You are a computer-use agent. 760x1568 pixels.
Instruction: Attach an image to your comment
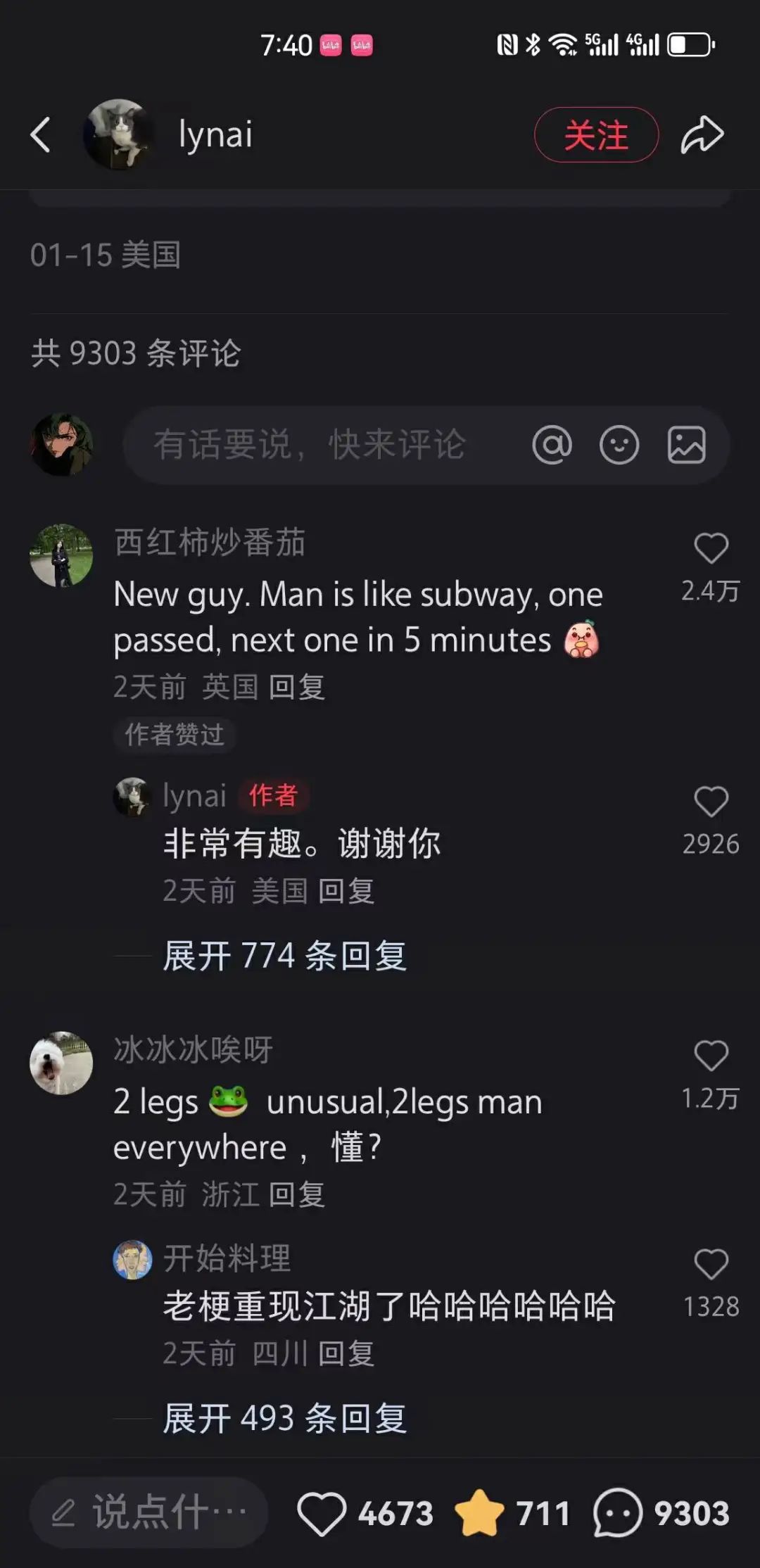click(x=686, y=445)
